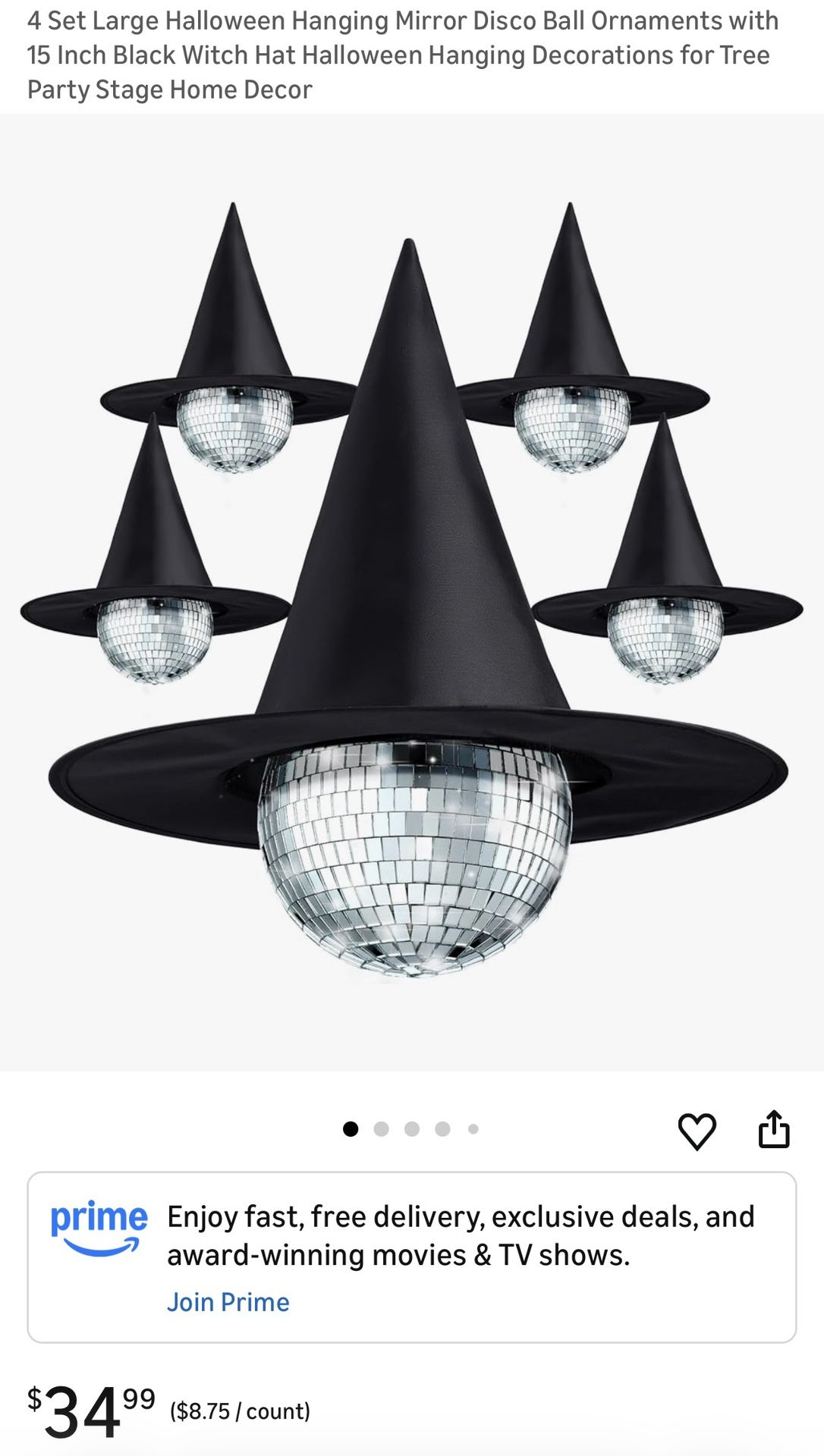
Task: Tap the Join Prime link
Action: (x=228, y=1302)
